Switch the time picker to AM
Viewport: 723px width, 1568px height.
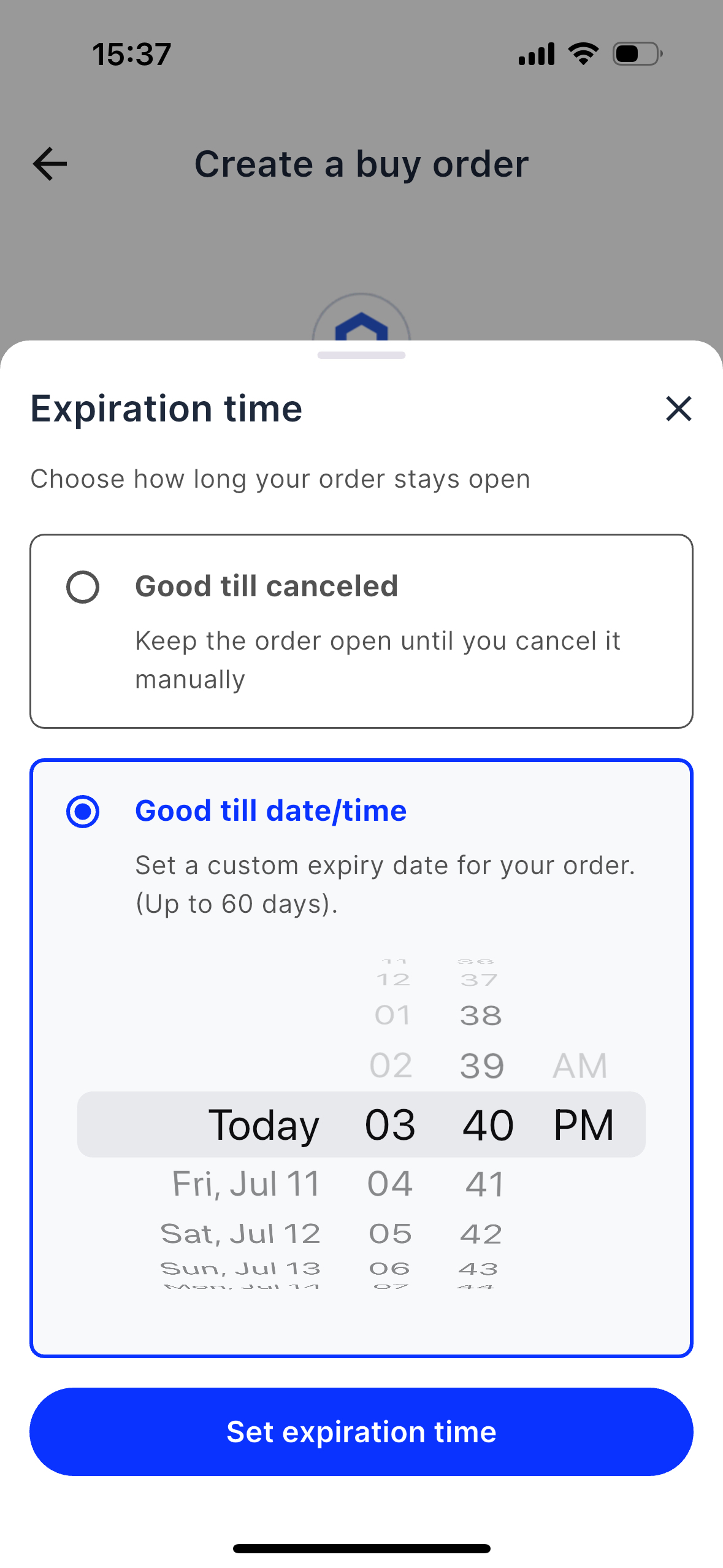[580, 1066]
